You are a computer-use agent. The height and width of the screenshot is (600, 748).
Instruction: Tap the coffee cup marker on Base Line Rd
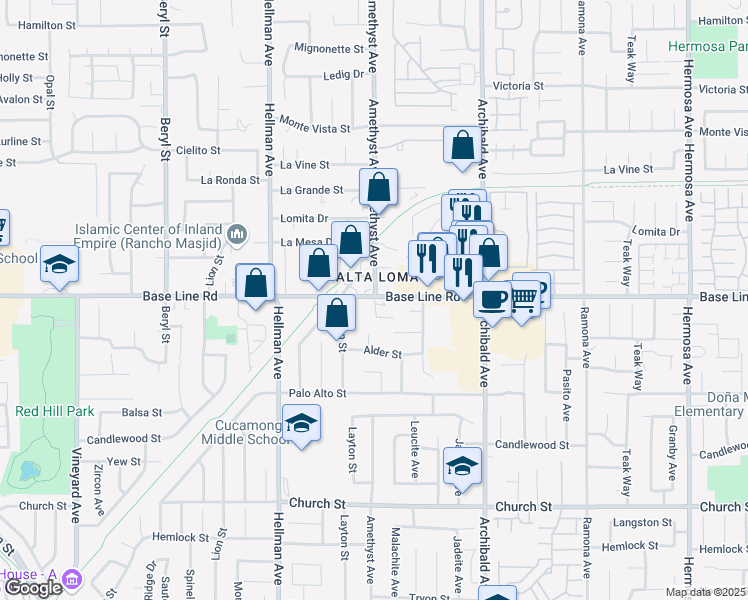[491, 299]
